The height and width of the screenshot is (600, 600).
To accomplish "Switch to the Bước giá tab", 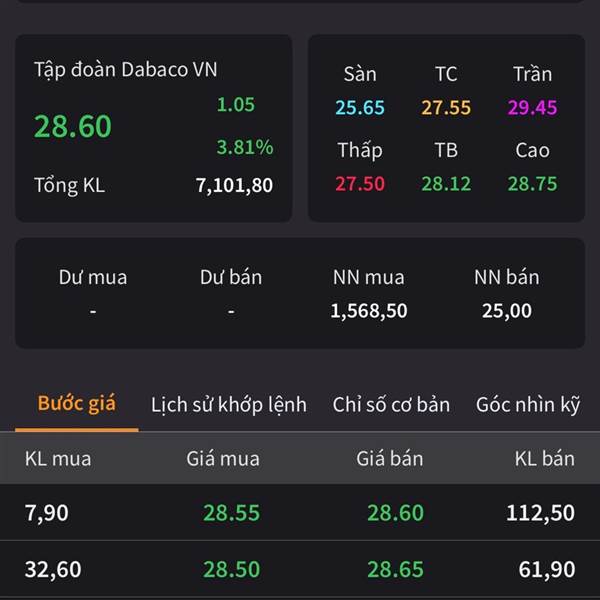I will 77,404.
